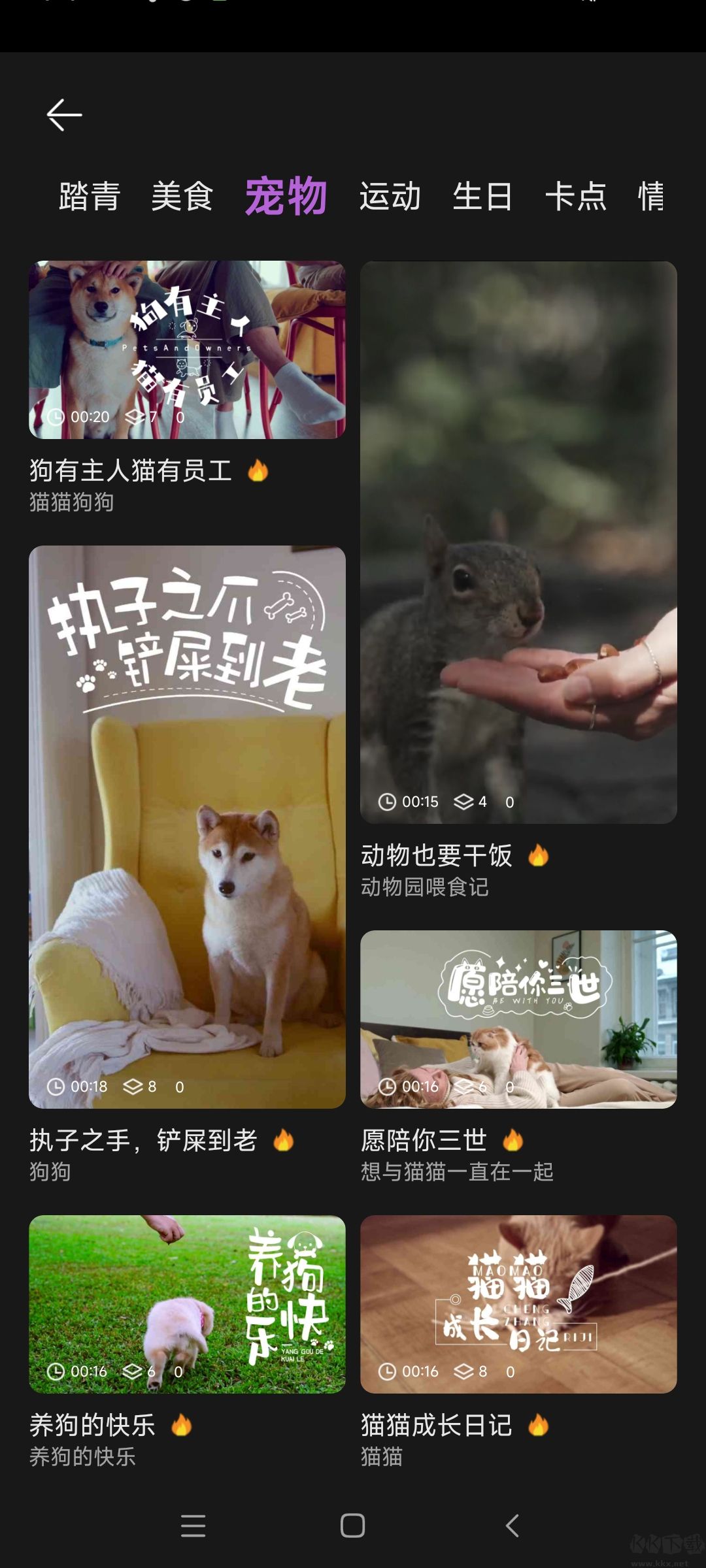Open the 愿陪你三世 cat template

click(518, 1019)
